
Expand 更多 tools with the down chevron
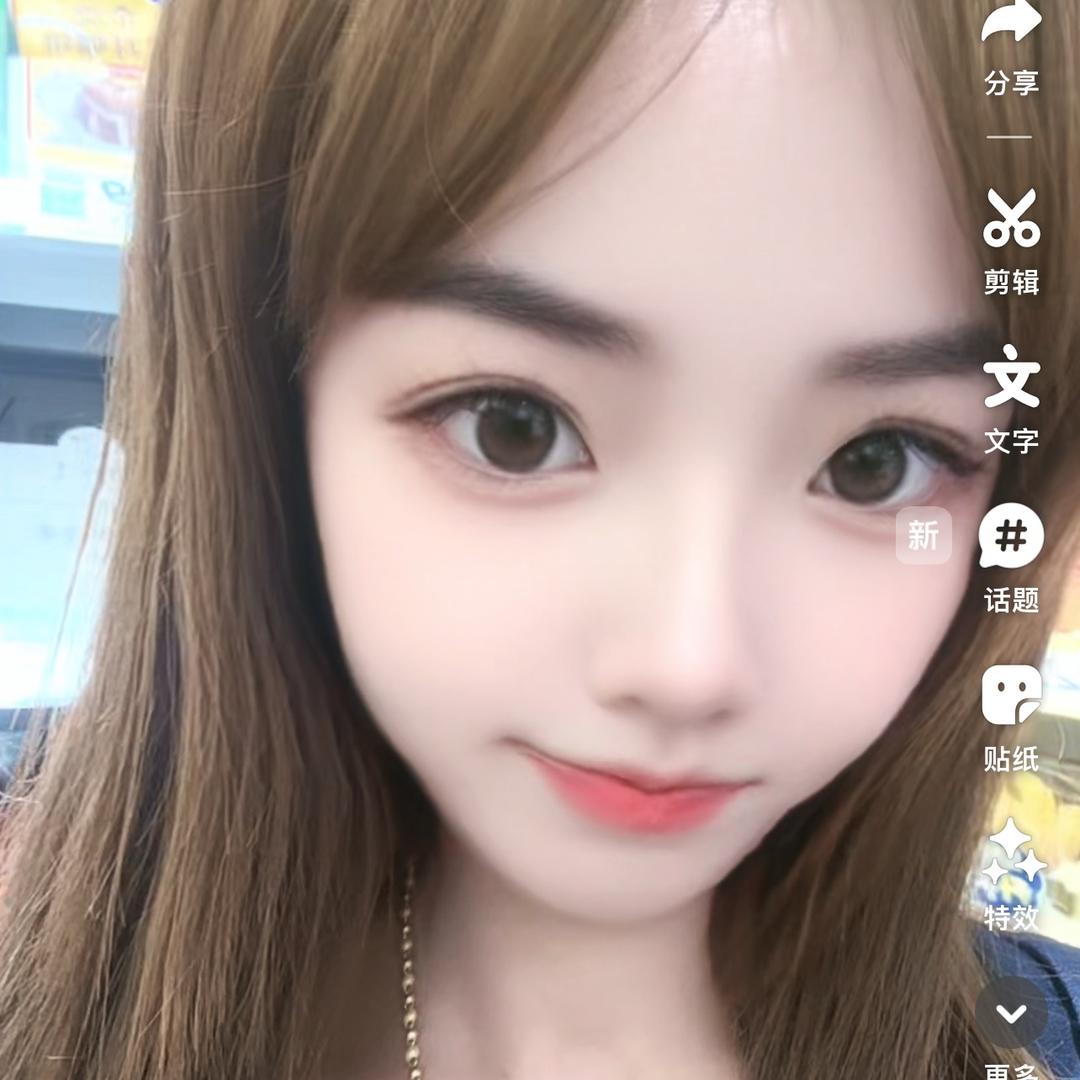tap(1011, 1012)
